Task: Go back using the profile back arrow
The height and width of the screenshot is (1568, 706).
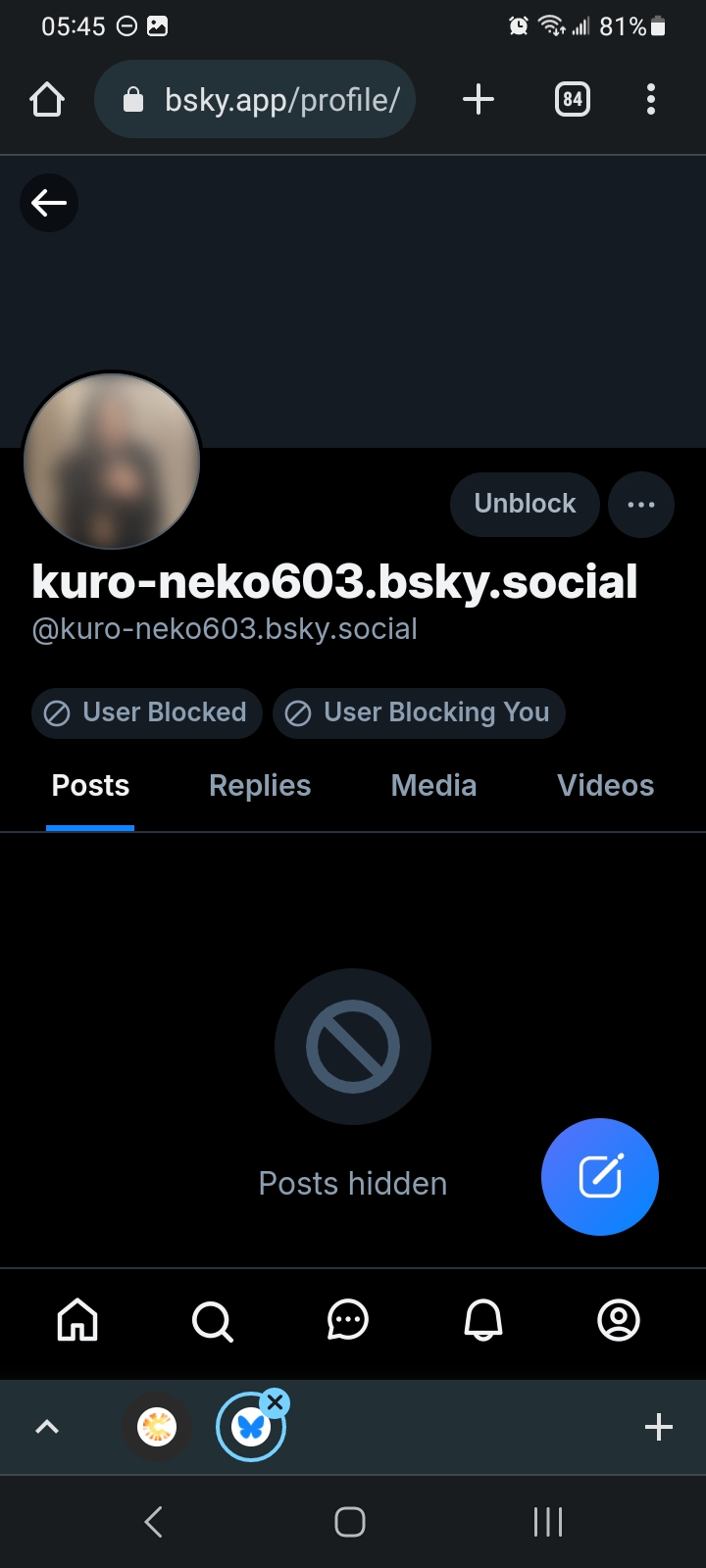Action: pos(49,203)
